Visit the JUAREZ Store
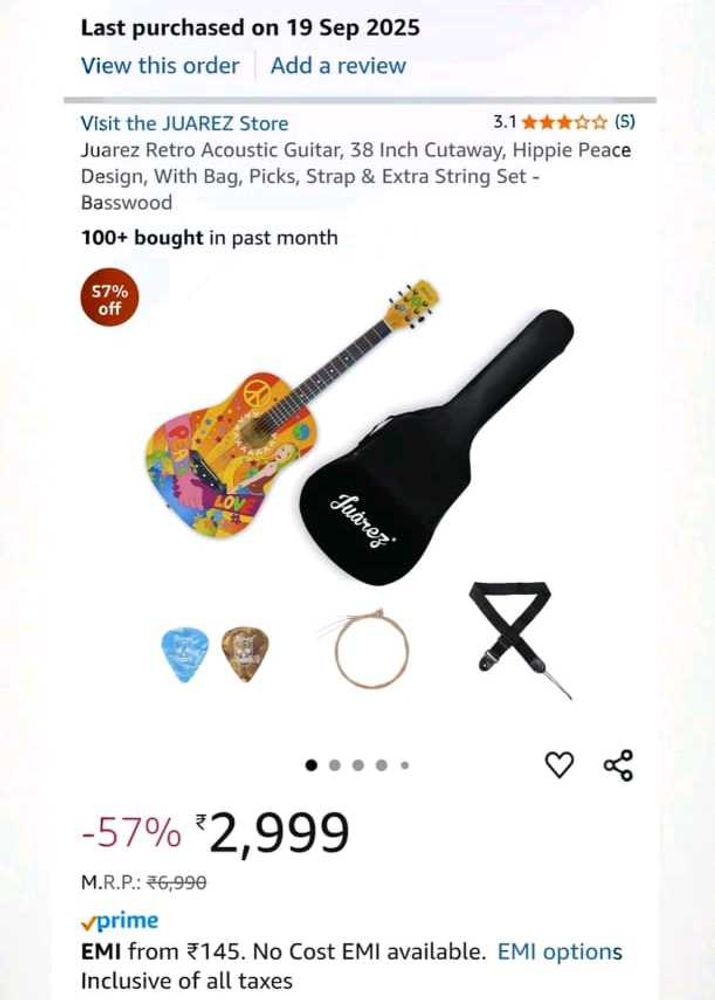715x1000 pixels. (184, 123)
